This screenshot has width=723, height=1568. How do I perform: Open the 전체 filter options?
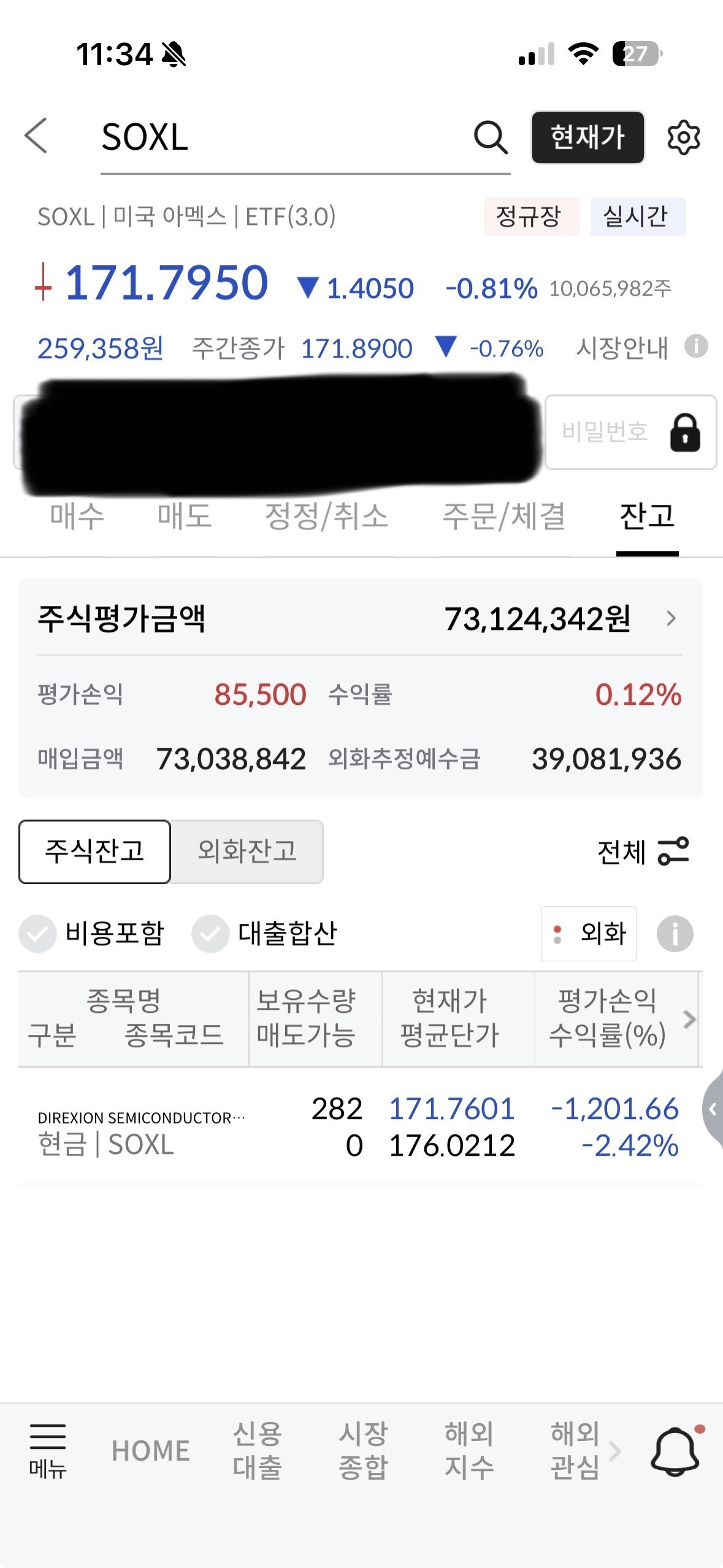pyautogui.click(x=643, y=851)
